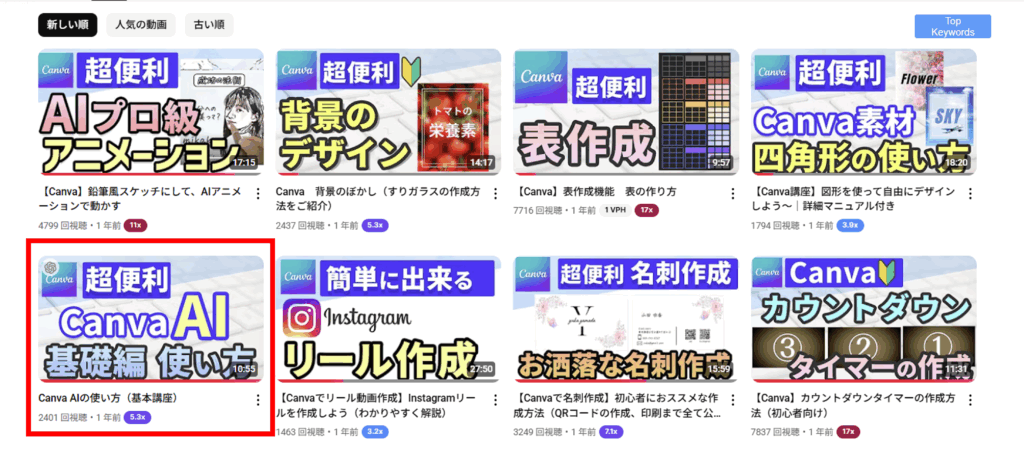
Task: Open the 表作成 video
Action: [x=626, y=111]
